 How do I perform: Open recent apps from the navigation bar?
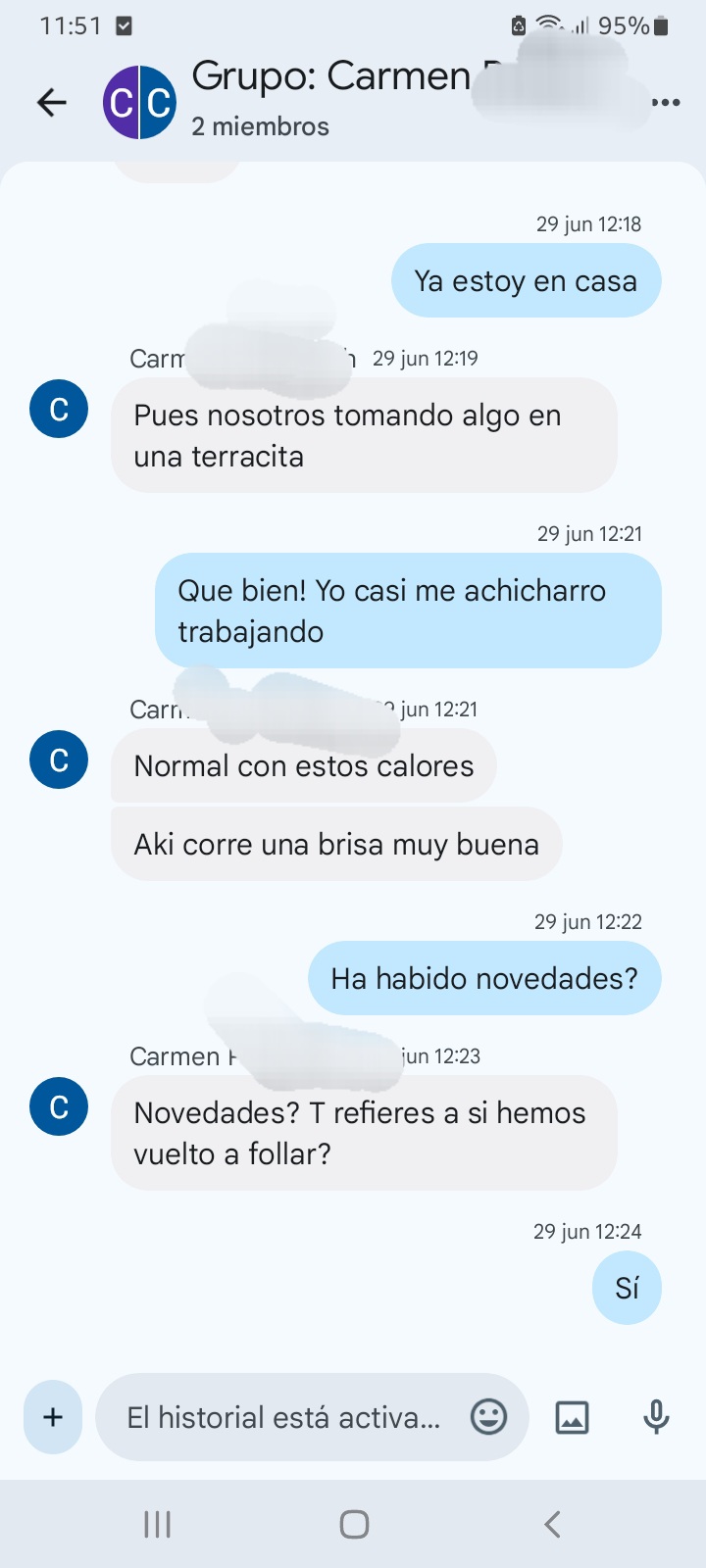[x=157, y=1524]
